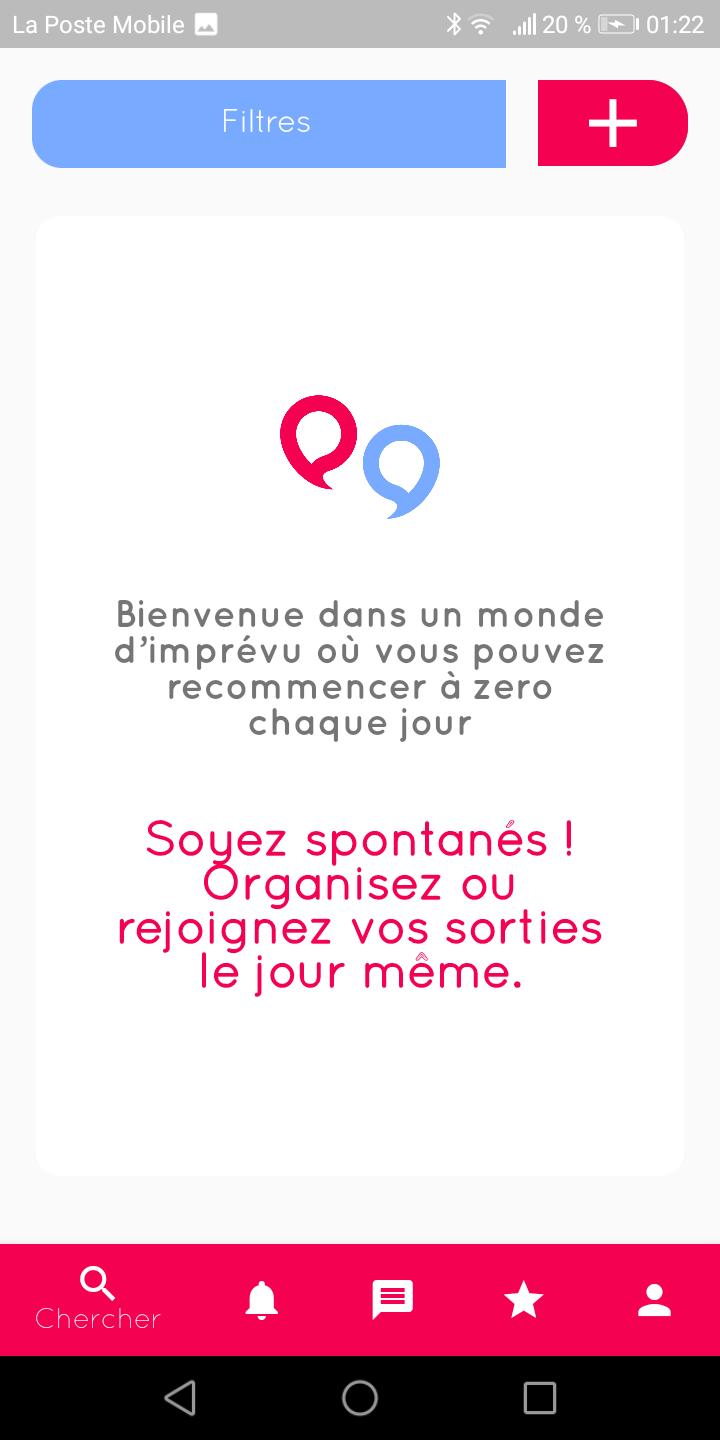Open the Filtres panel
Screen dimensions: 720x1440
pyautogui.click(x=268, y=122)
